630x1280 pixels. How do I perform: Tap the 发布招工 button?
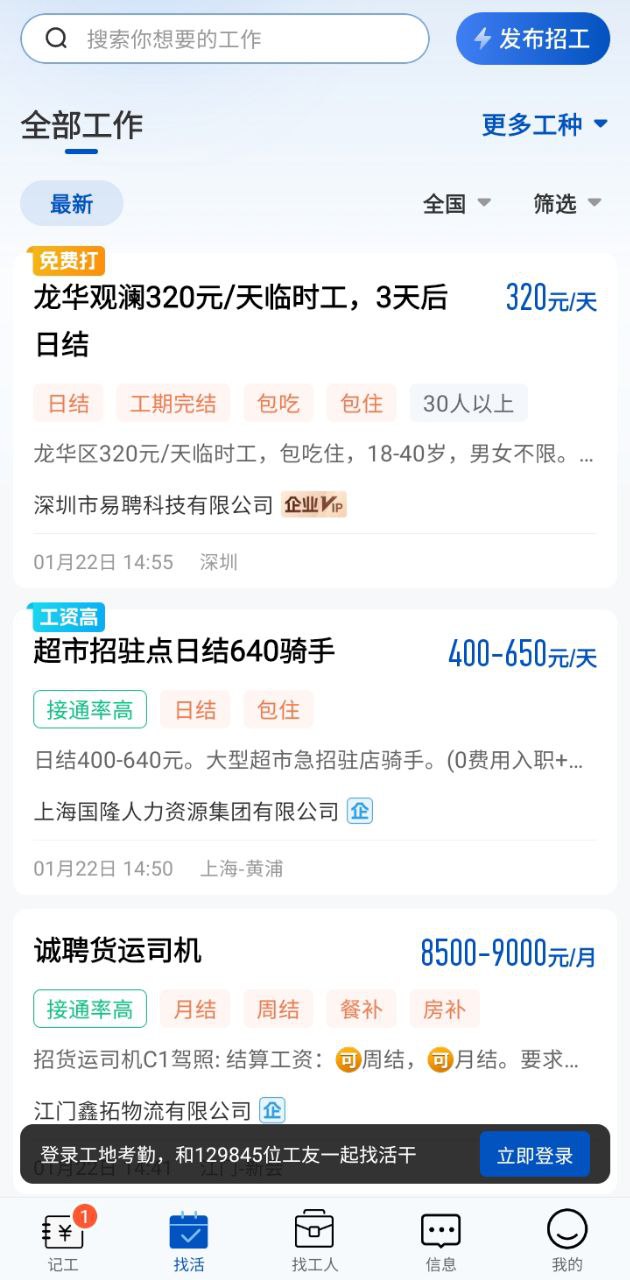coord(533,39)
